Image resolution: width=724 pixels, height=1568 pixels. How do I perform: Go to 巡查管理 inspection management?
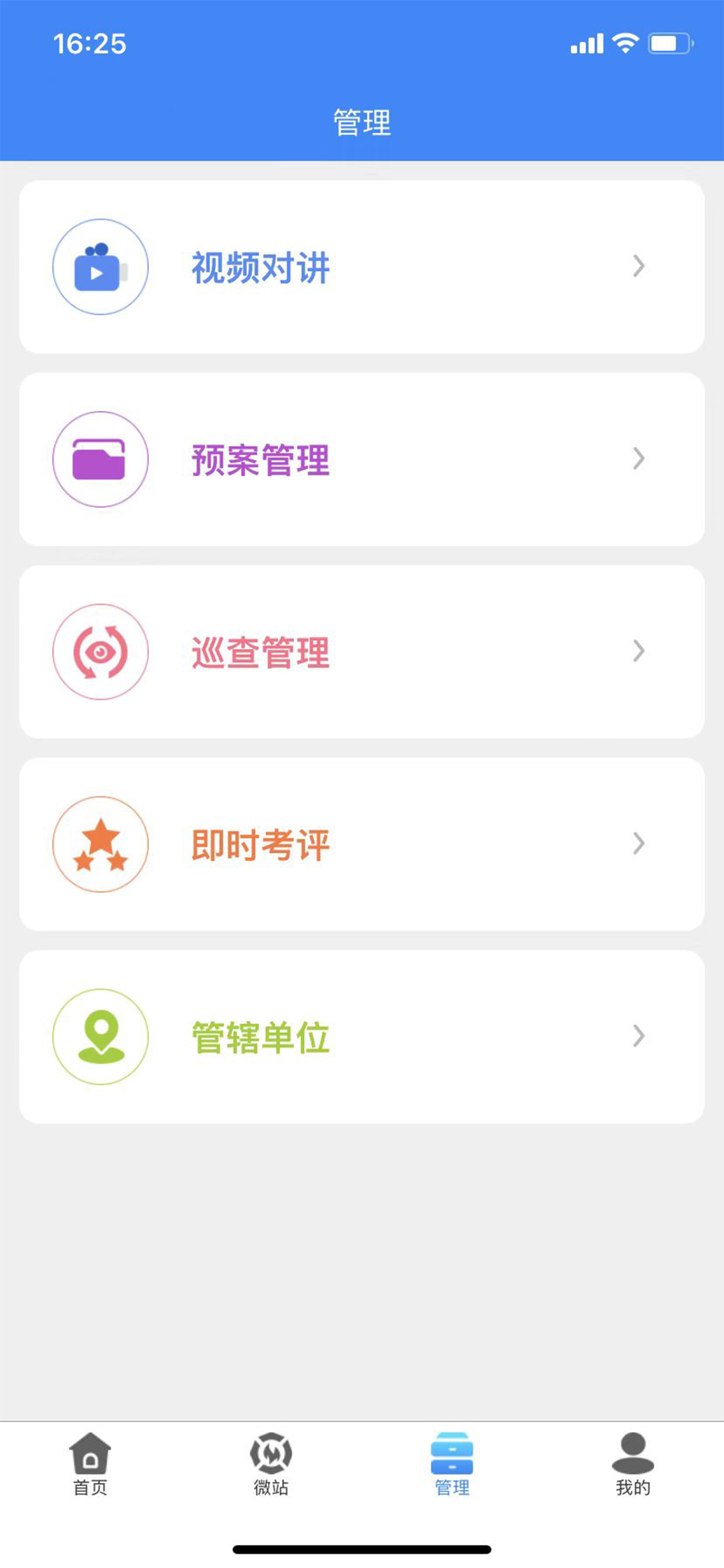(x=362, y=652)
